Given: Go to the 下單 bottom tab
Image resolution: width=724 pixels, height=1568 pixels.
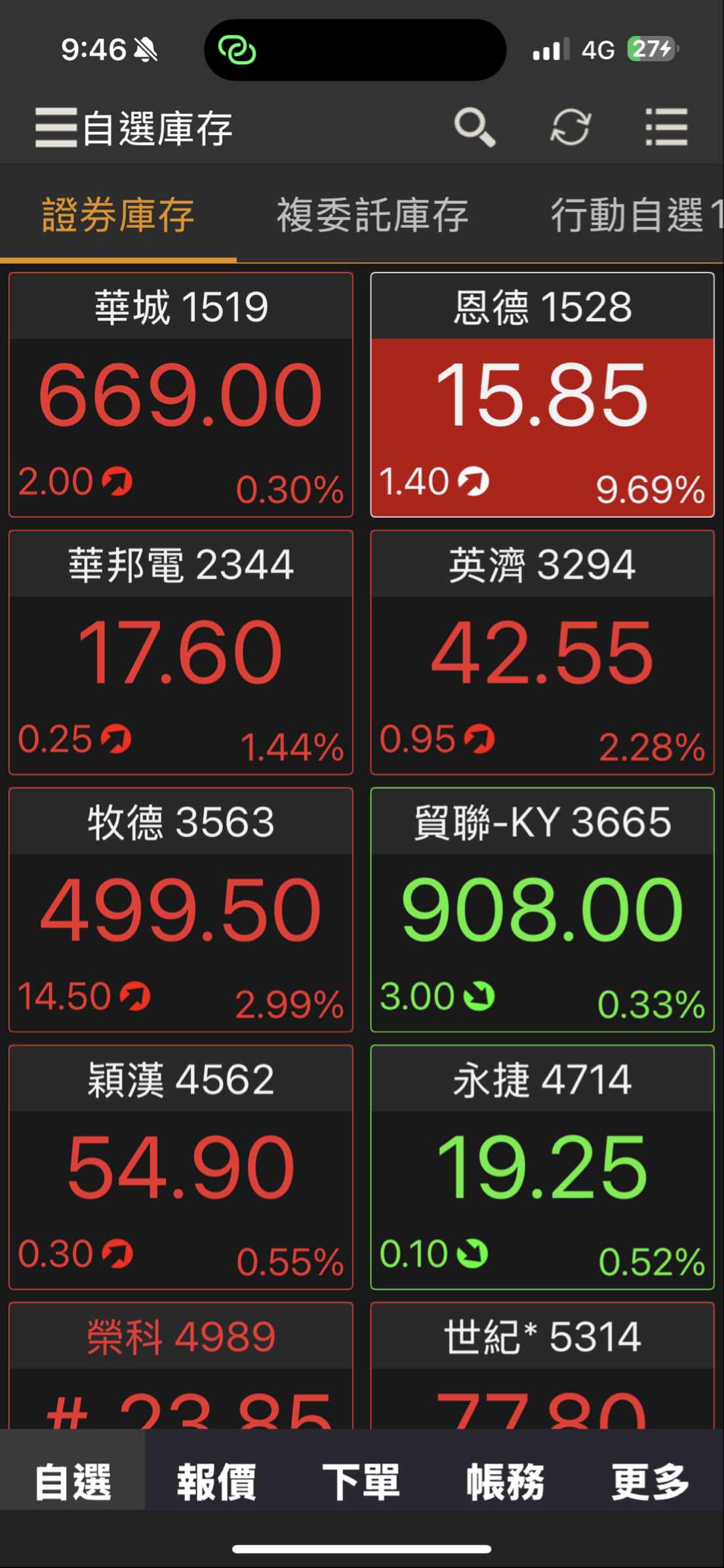Looking at the screenshot, I should (361, 1482).
